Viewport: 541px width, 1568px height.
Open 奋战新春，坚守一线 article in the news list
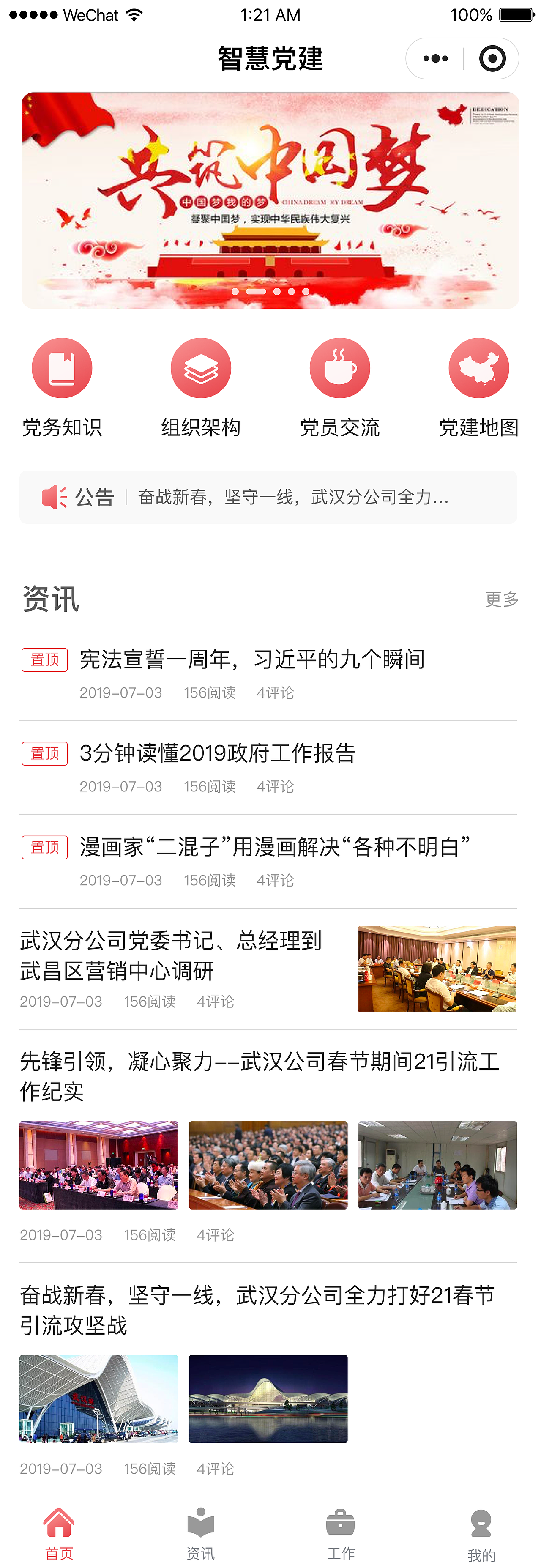(257, 1310)
